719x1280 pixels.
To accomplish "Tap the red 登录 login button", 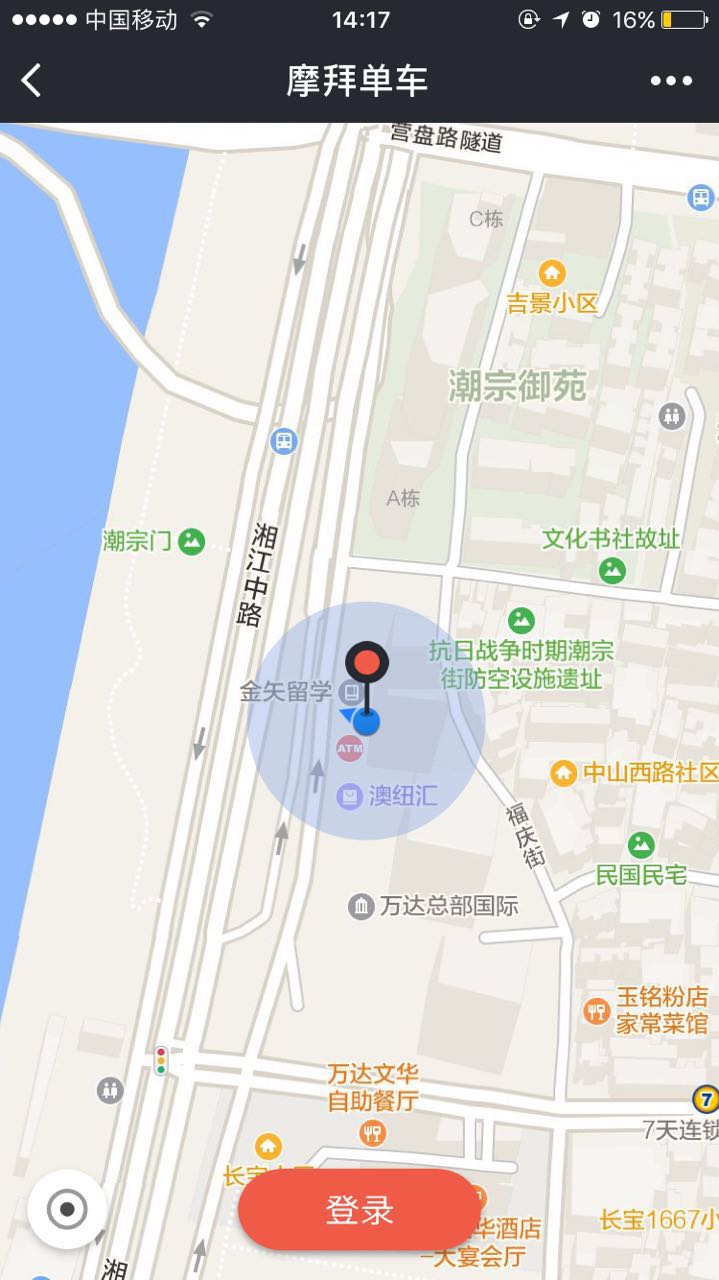I will 360,1210.
